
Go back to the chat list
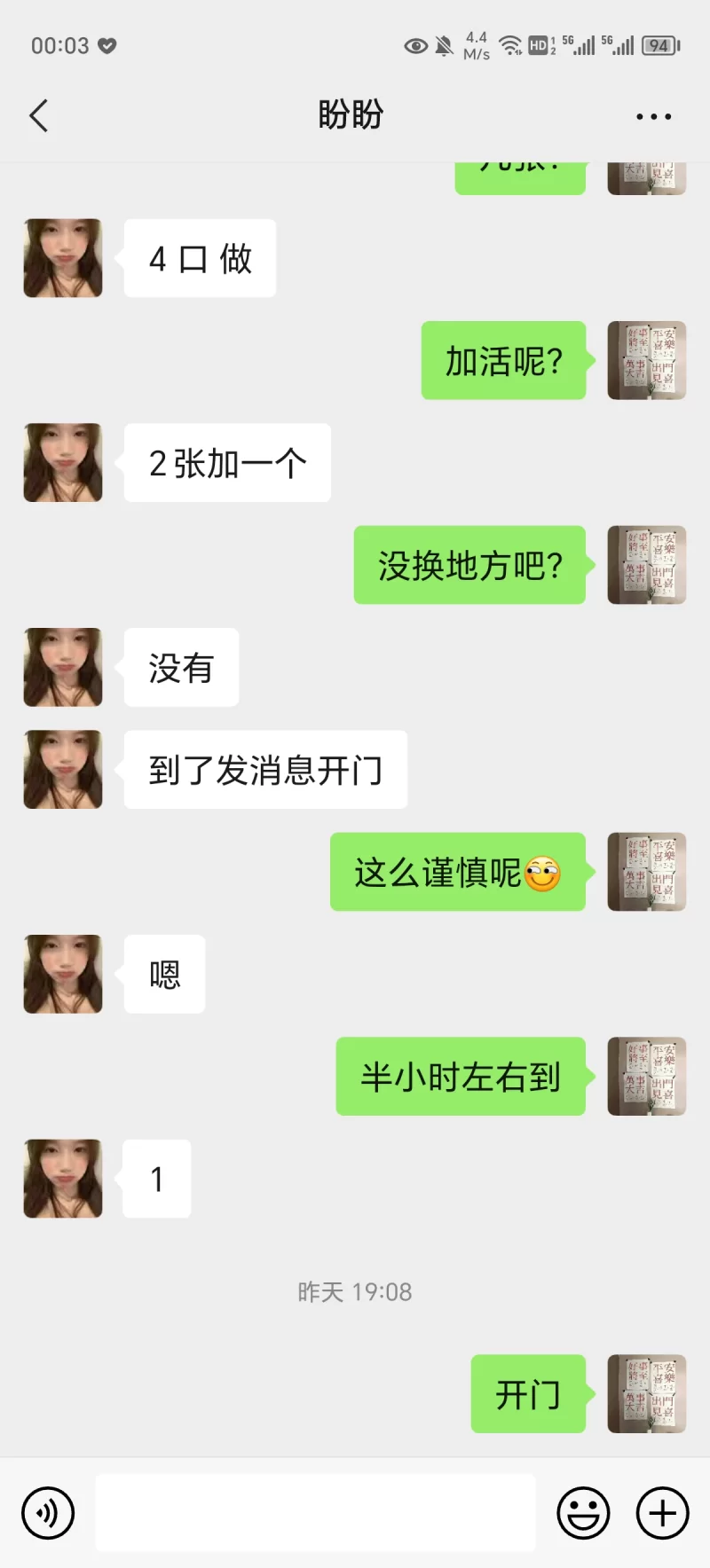tap(39, 116)
